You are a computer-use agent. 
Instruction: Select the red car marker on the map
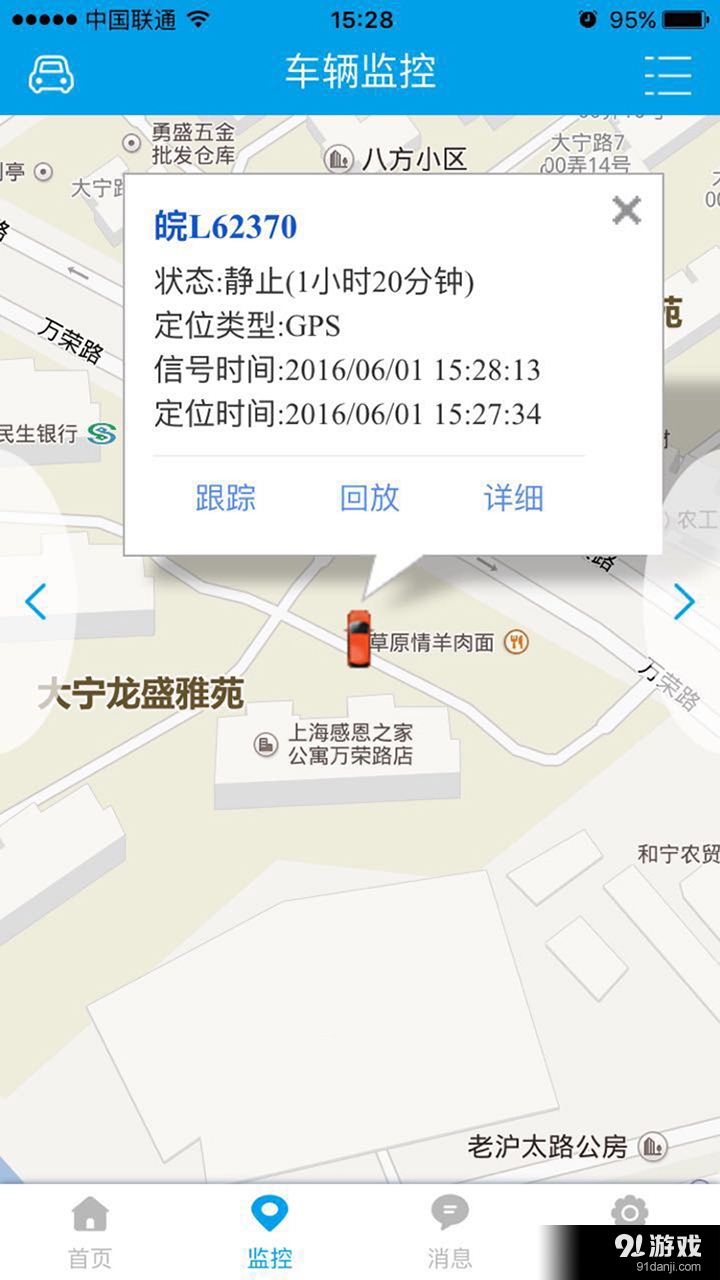tap(360, 637)
